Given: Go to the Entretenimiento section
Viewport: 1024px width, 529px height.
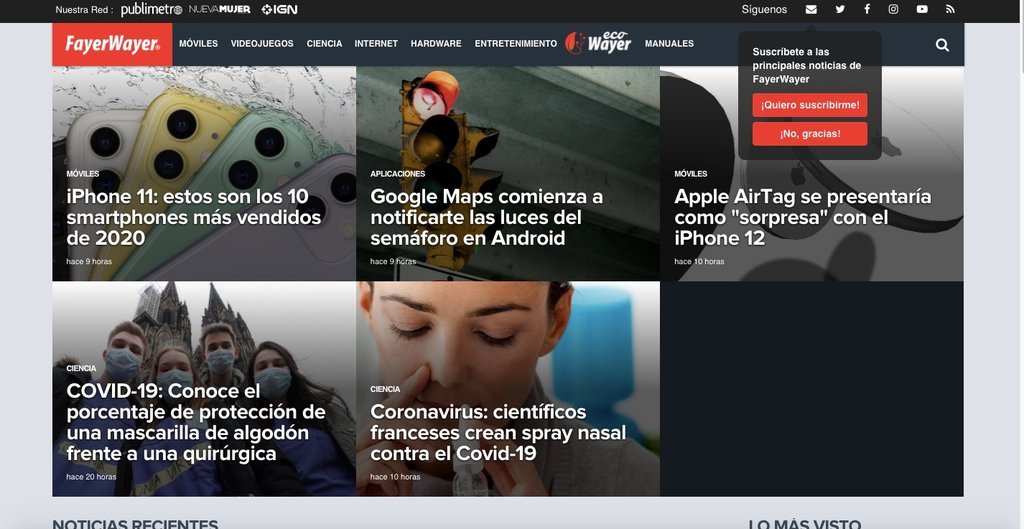Looking at the screenshot, I should point(516,44).
